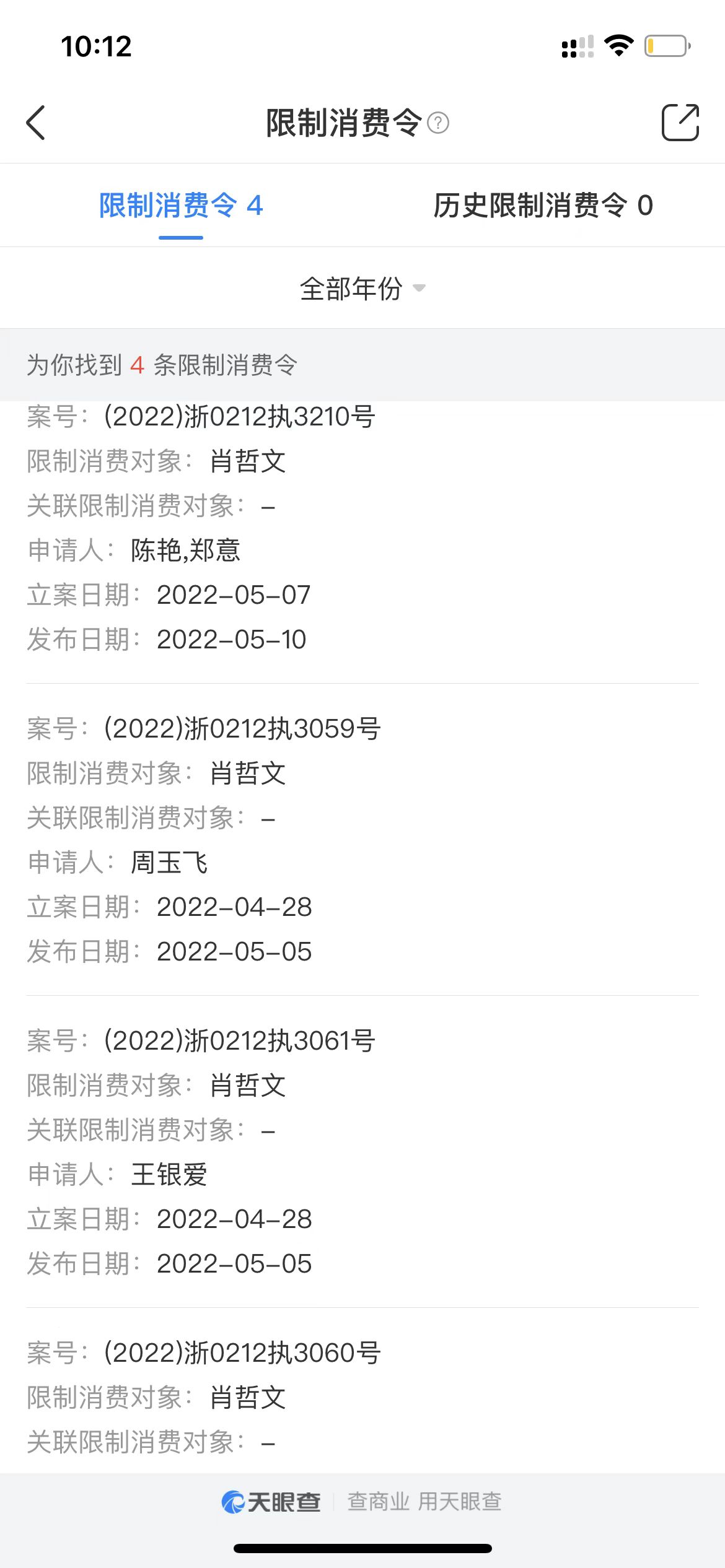Open case (2022)浙0212执3210号
The width and height of the screenshot is (725, 1568).
tap(239, 417)
